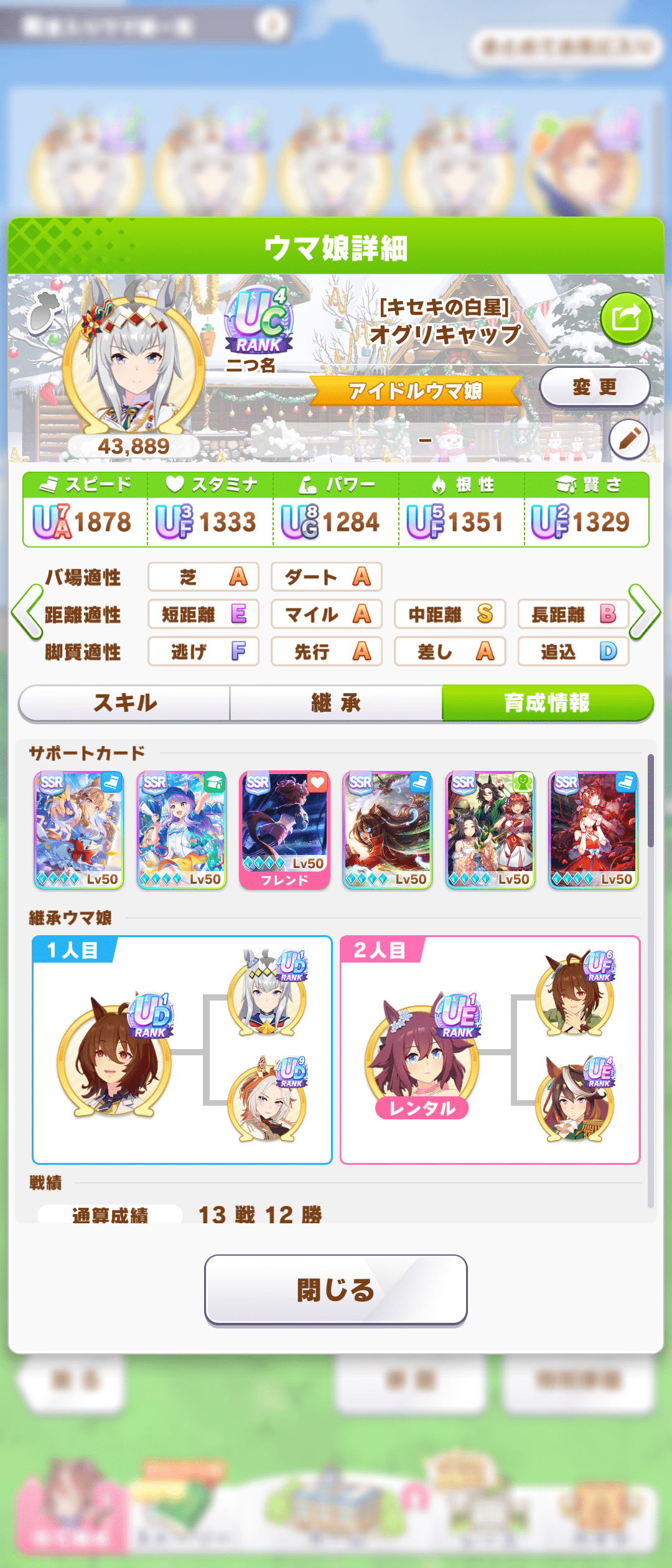This screenshot has width=672, height=1568.
Task: Switch to the スキル tab
Action: coord(125,703)
